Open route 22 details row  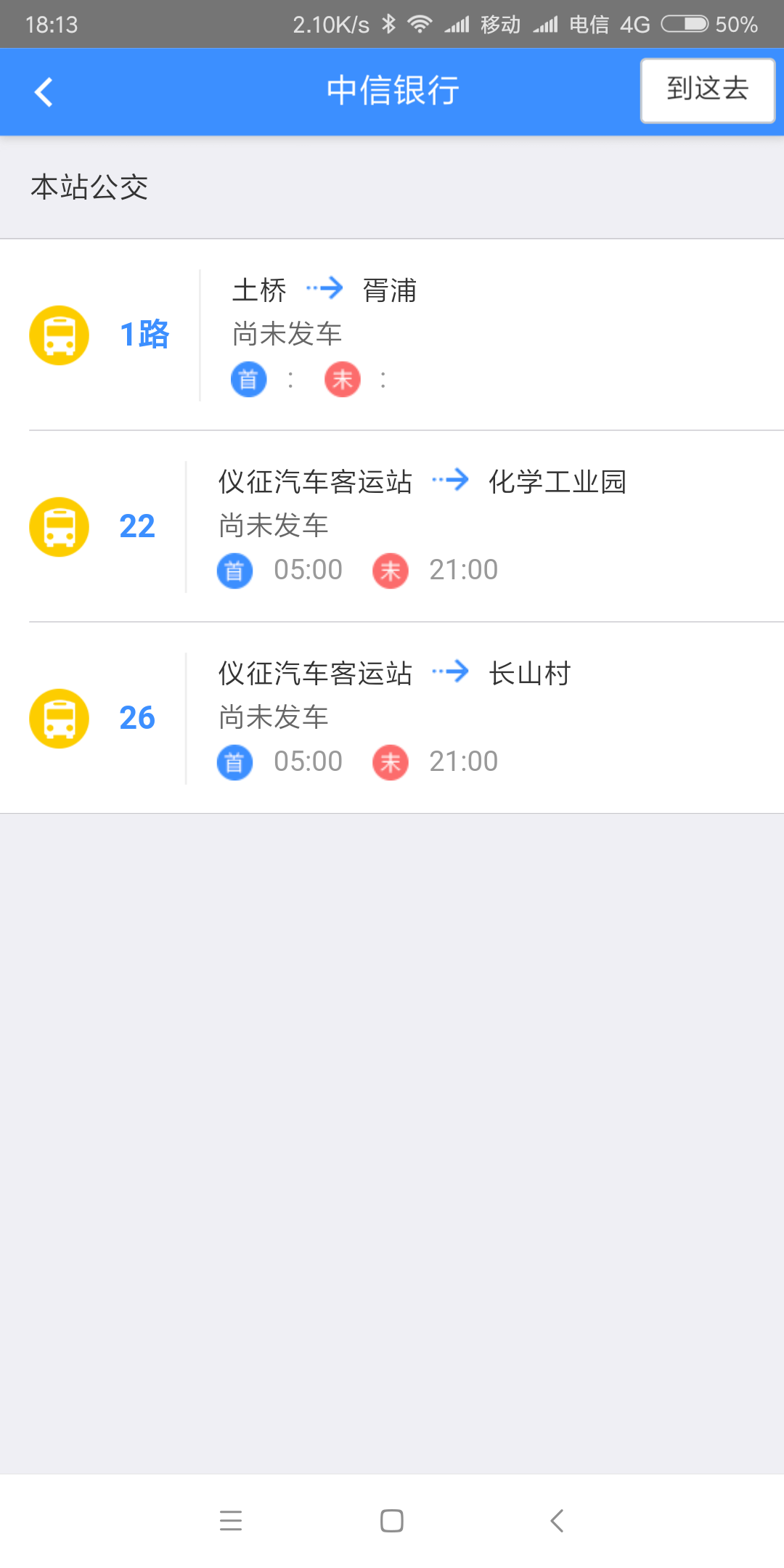coord(392,526)
